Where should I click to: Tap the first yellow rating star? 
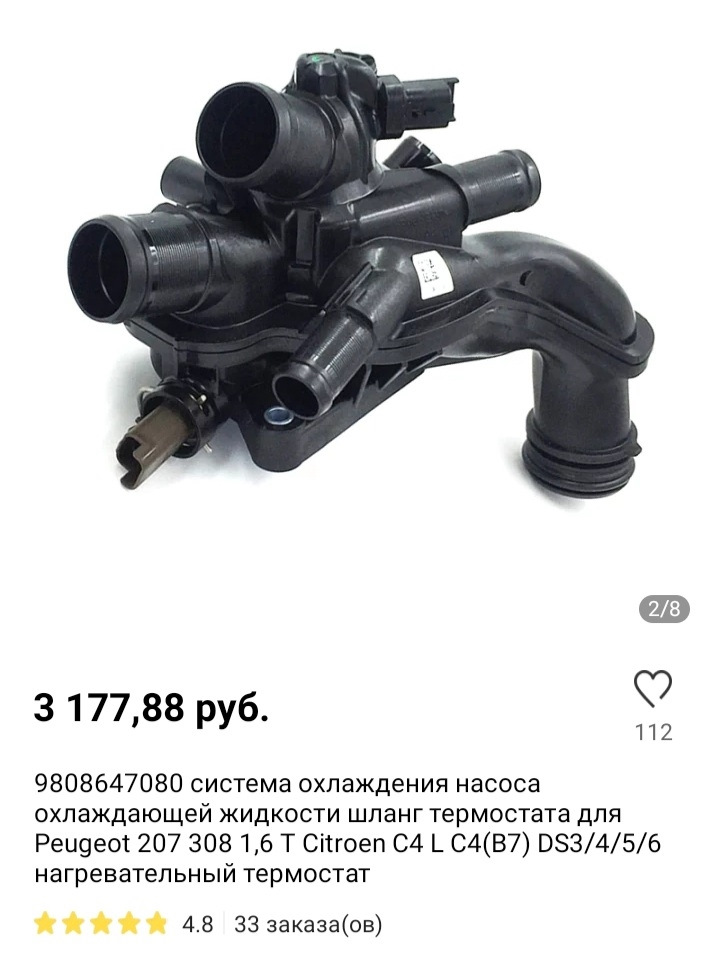44,922
